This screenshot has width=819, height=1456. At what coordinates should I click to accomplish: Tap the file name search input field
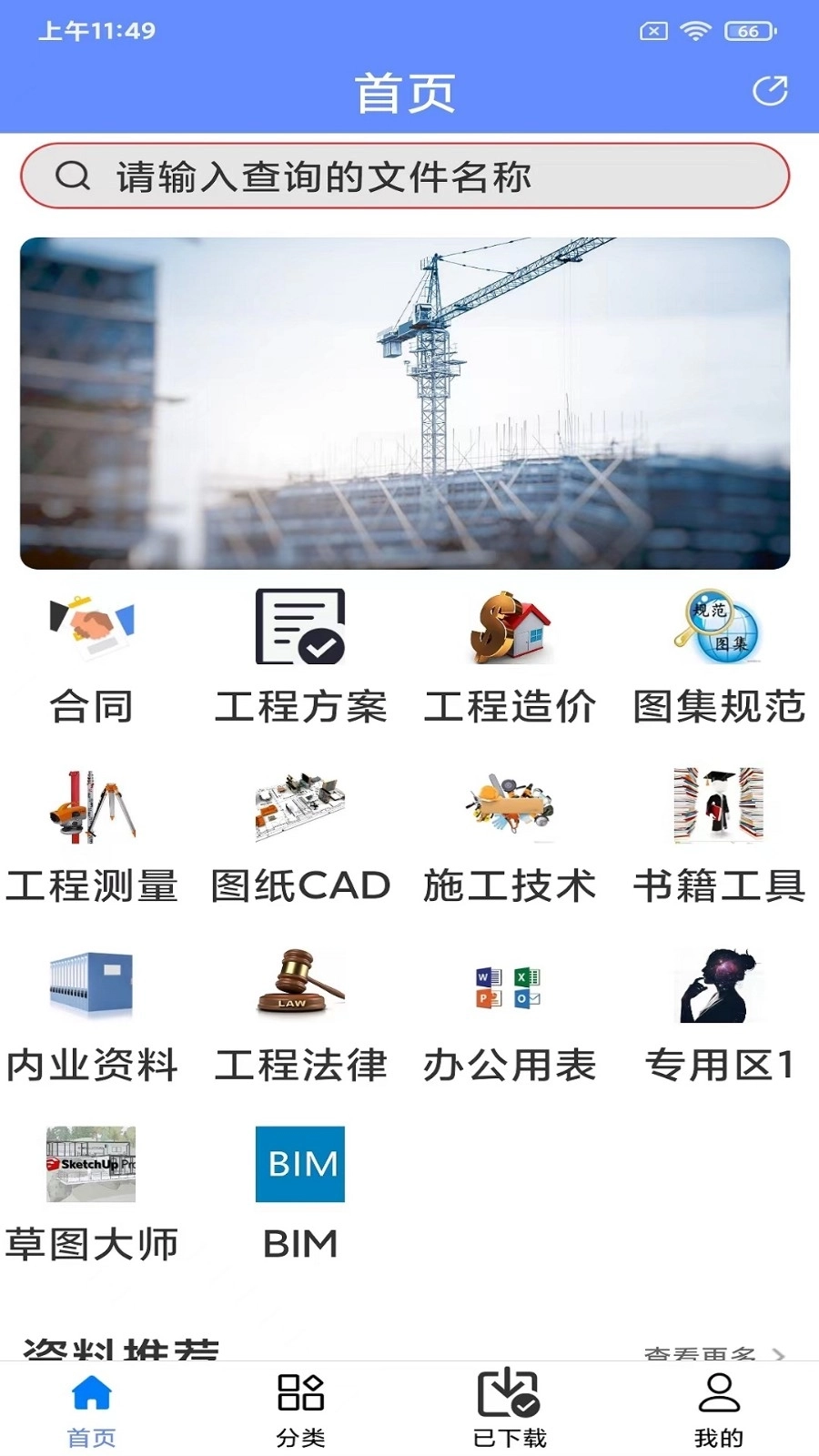pos(409,177)
